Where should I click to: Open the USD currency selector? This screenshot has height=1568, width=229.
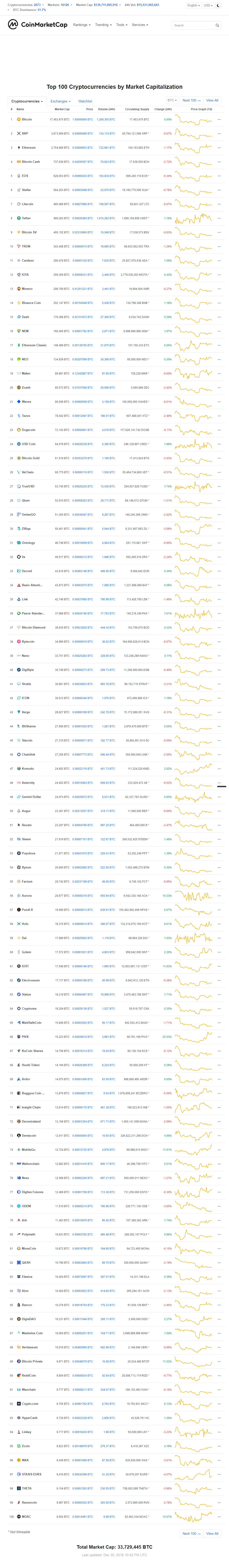tap(208, 5)
